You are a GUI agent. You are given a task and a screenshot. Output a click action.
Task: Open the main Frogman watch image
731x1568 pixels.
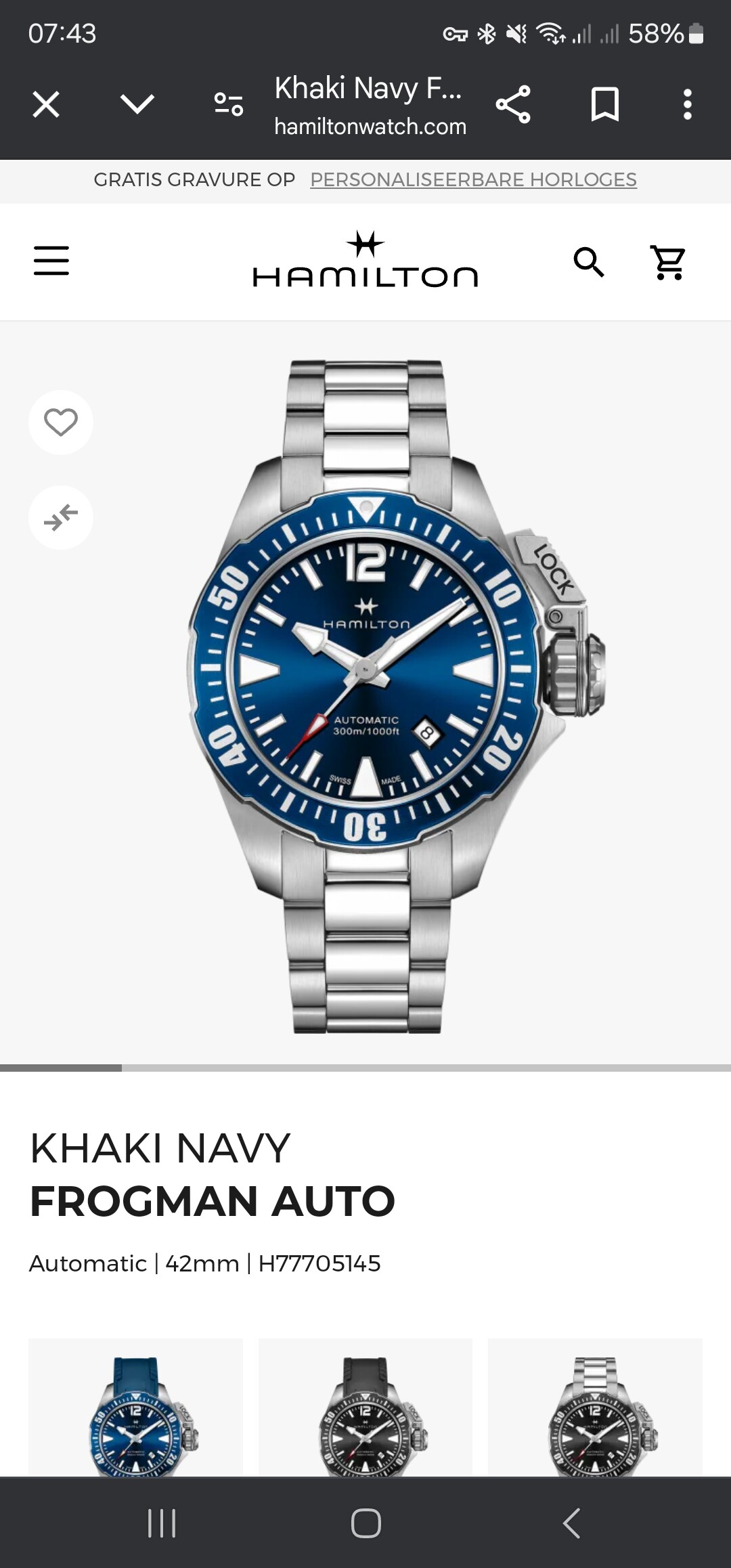396,697
